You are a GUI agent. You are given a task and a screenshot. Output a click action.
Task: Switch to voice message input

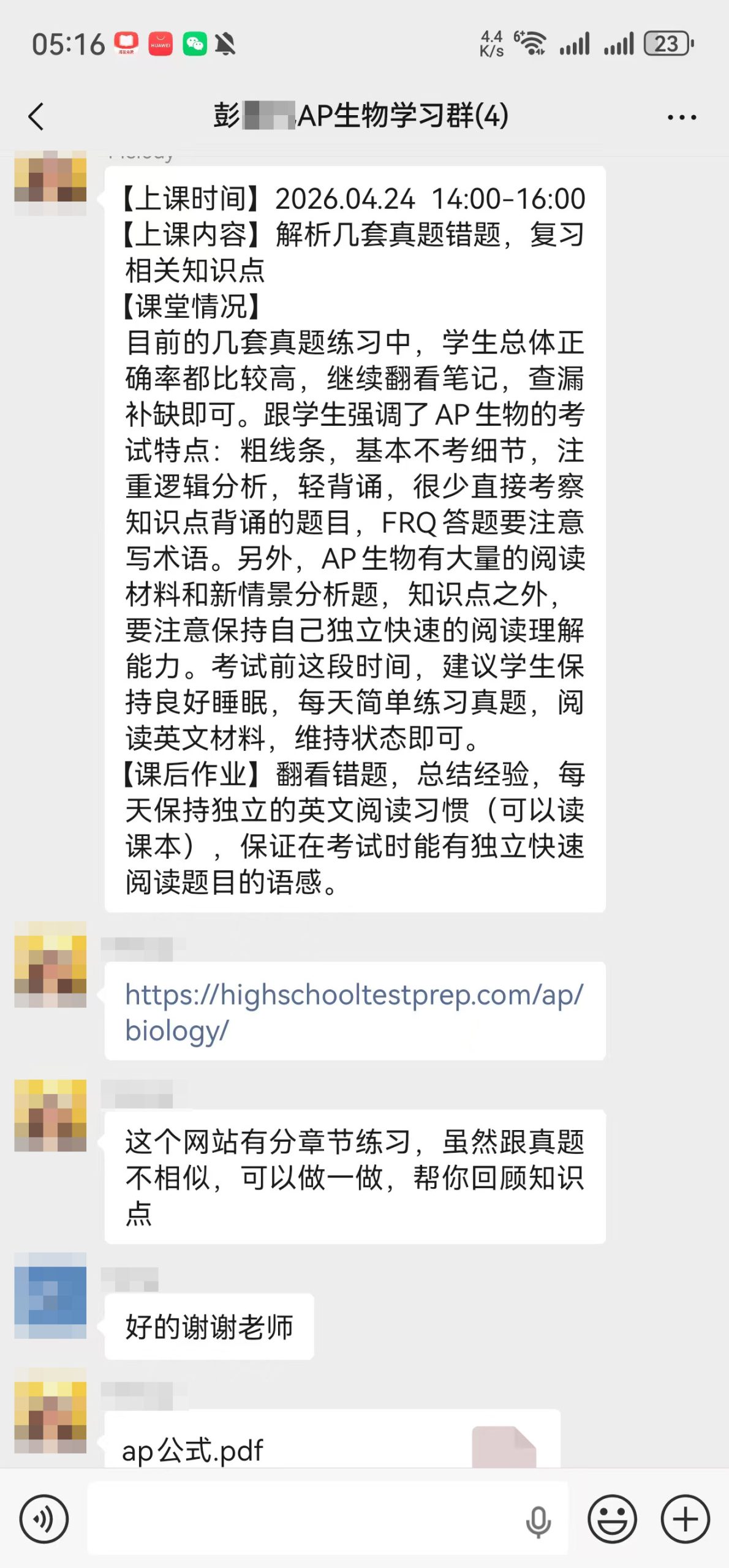coord(44,1518)
